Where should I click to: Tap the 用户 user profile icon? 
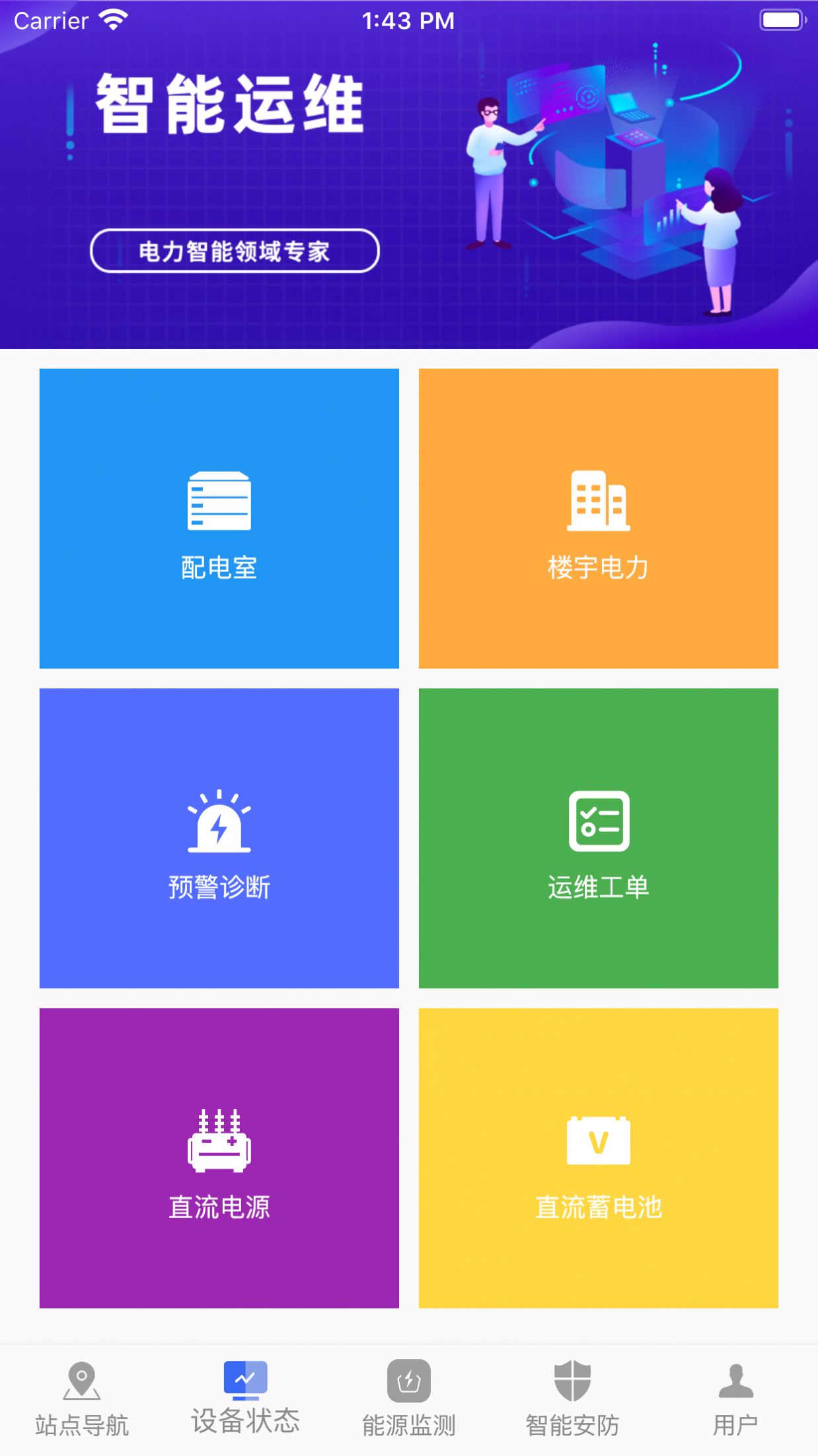coord(736,1379)
